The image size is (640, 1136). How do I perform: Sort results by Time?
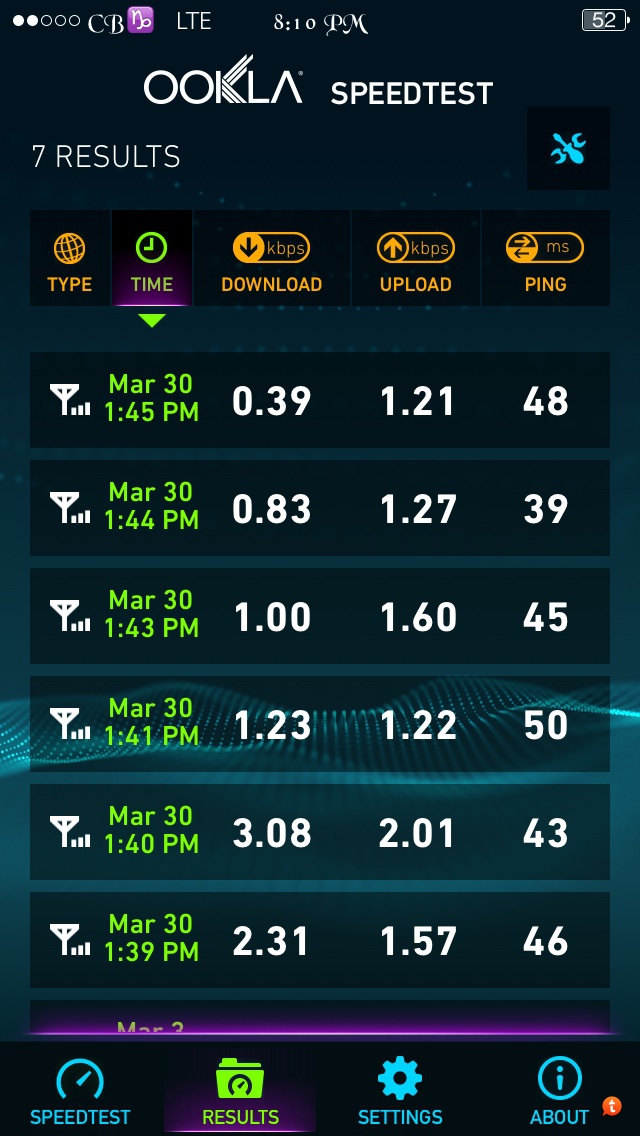pos(151,260)
